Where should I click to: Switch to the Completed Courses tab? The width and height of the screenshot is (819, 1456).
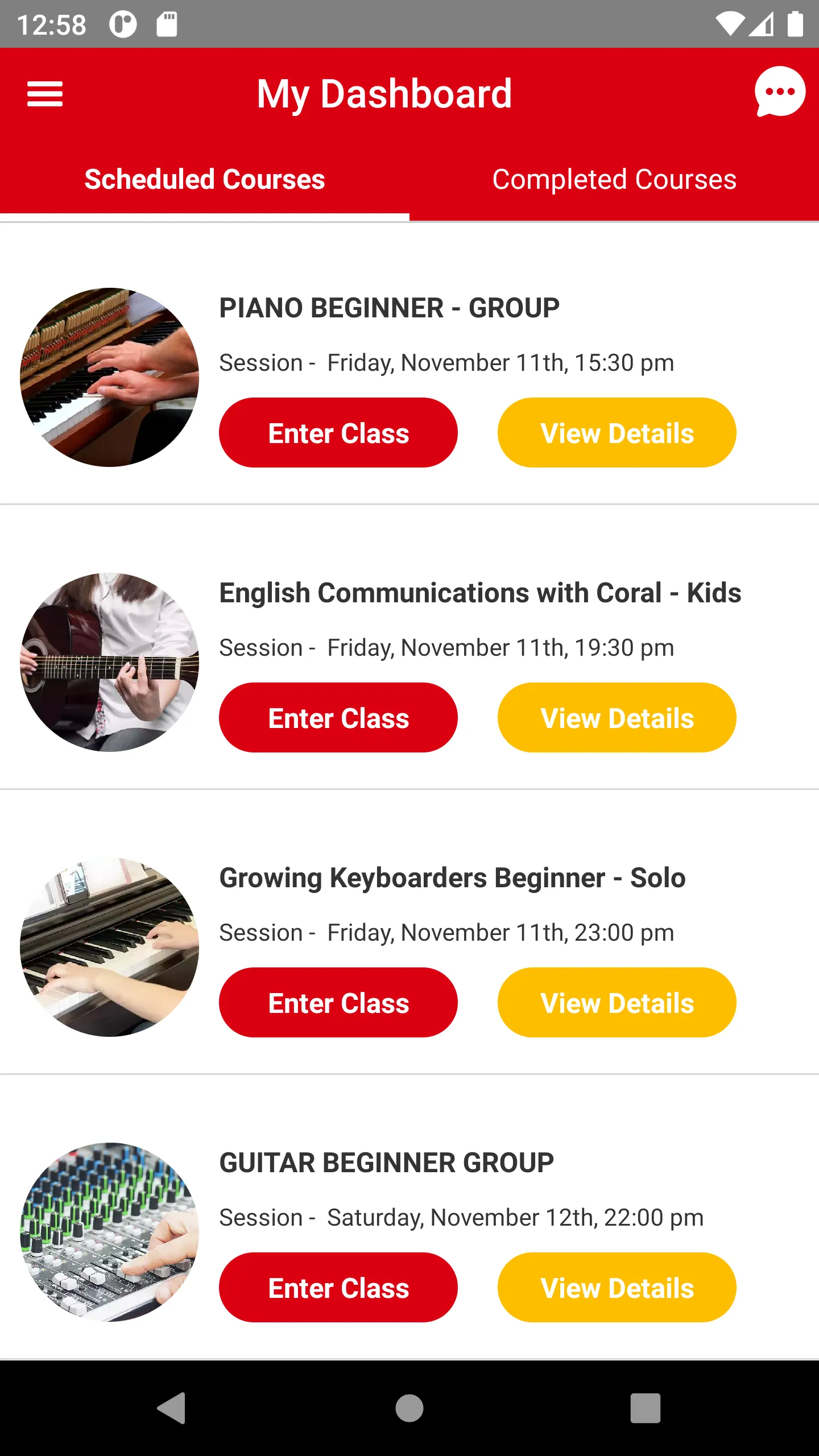[x=614, y=180]
